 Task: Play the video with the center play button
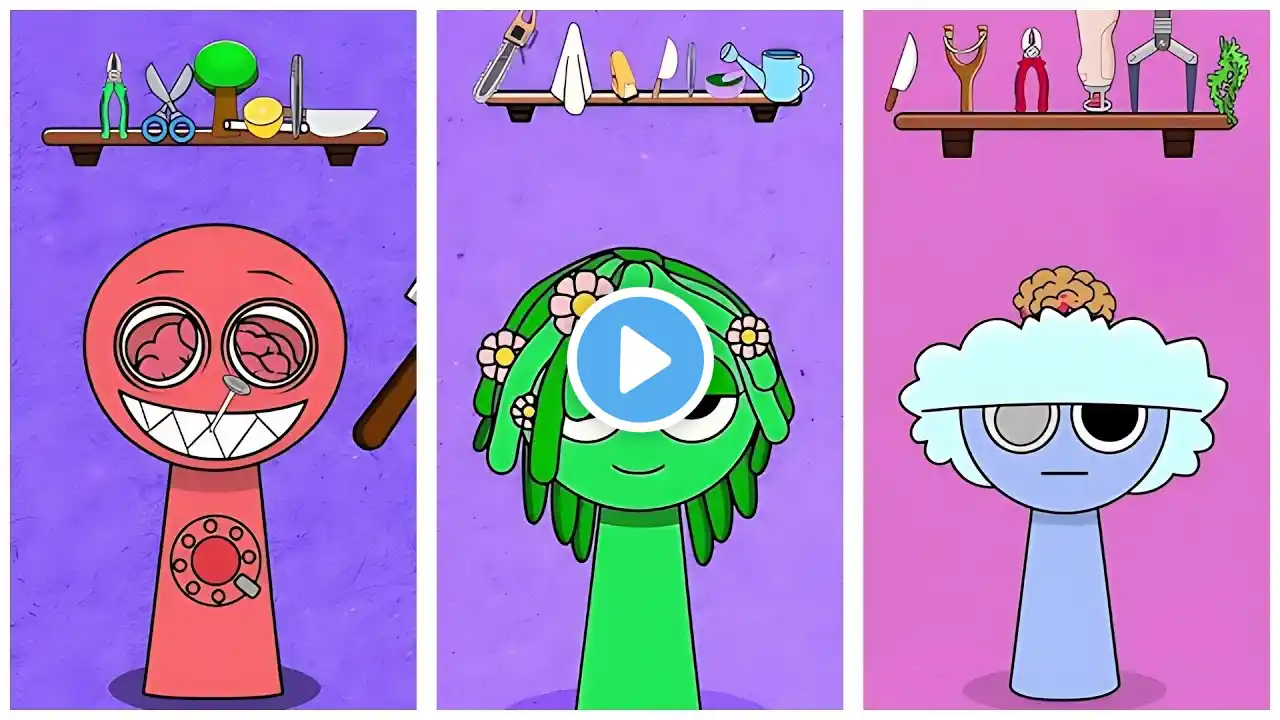pyautogui.click(x=640, y=360)
